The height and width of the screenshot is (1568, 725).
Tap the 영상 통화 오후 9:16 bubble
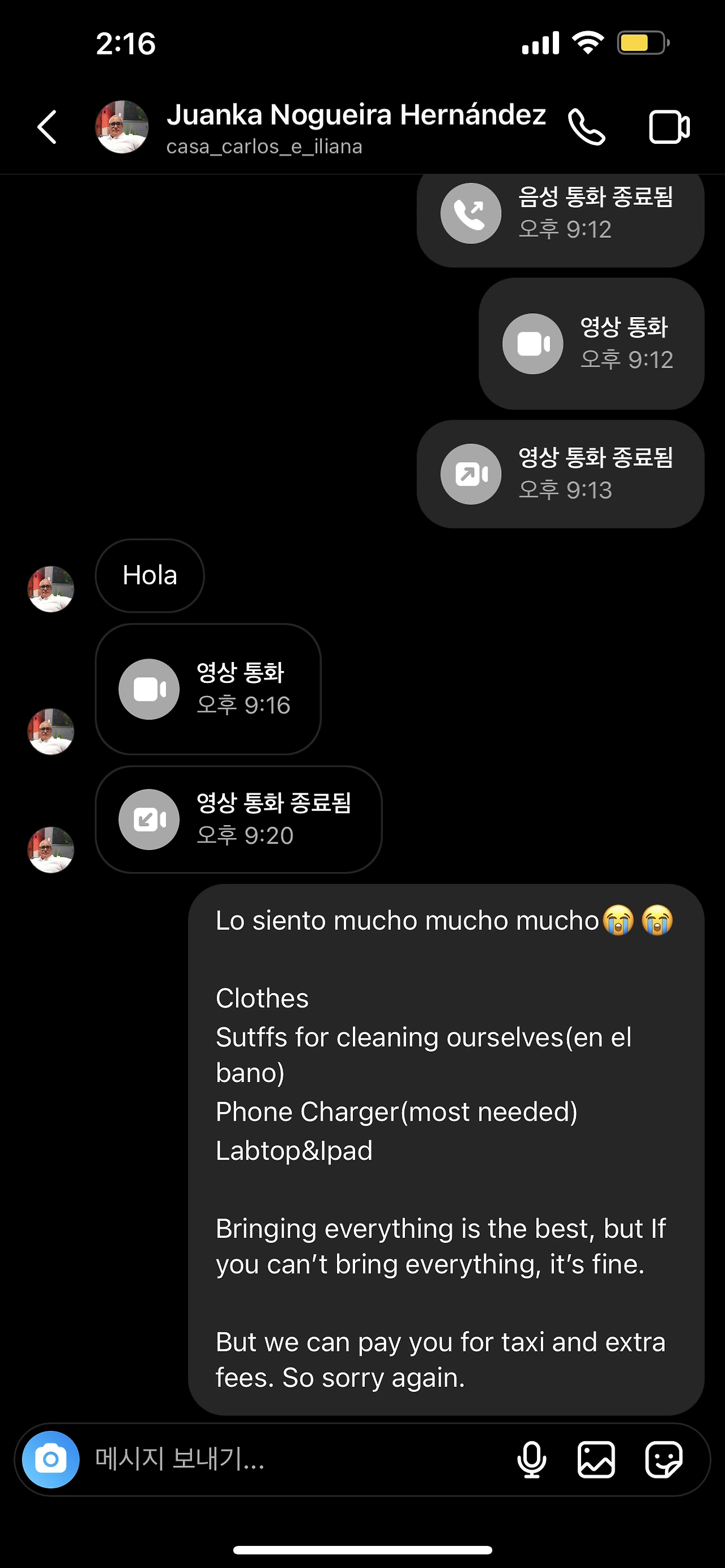click(208, 689)
